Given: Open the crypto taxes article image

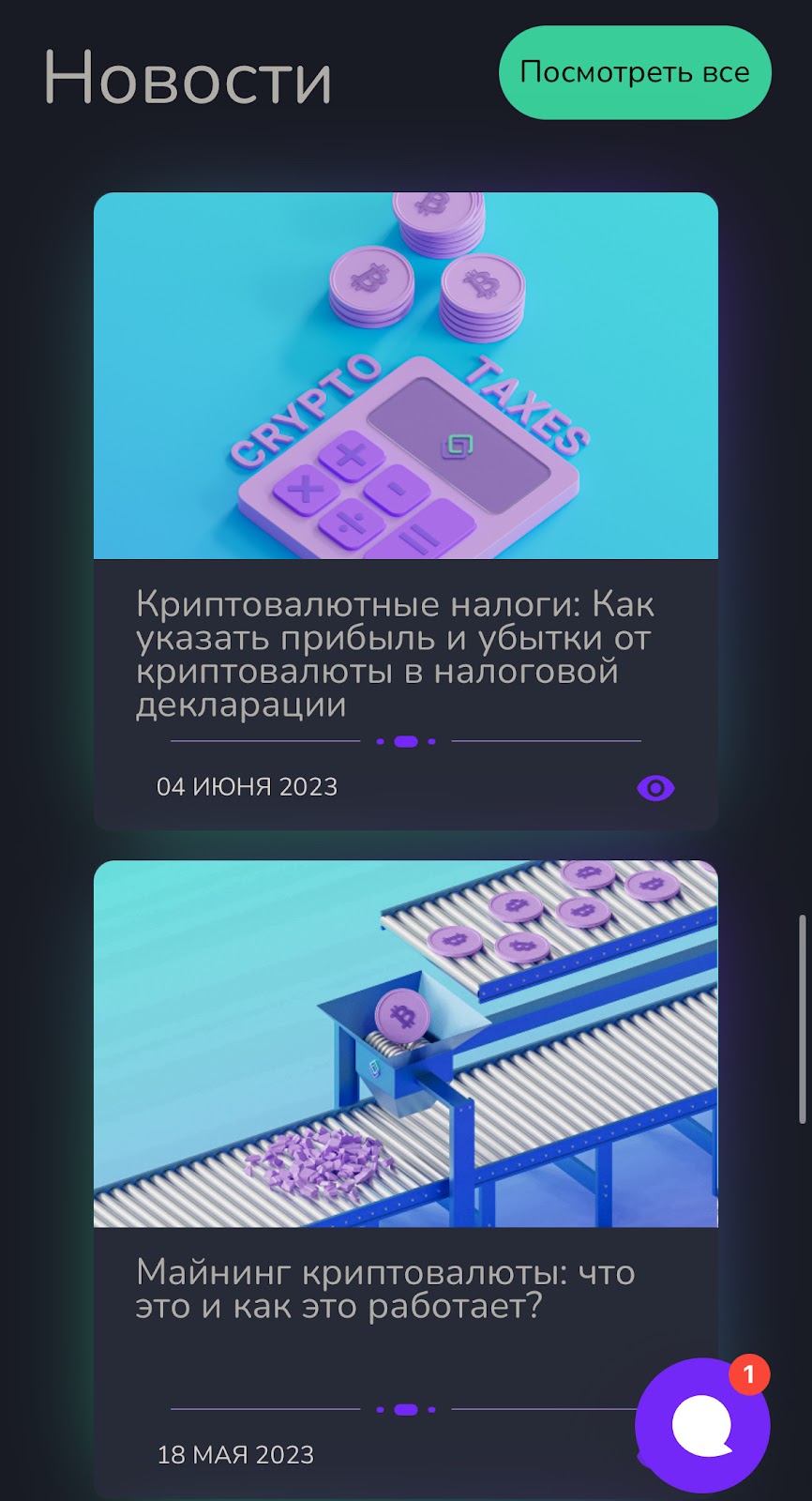Looking at the screenshot, I should pyautogui.click(x=406, y=375).
